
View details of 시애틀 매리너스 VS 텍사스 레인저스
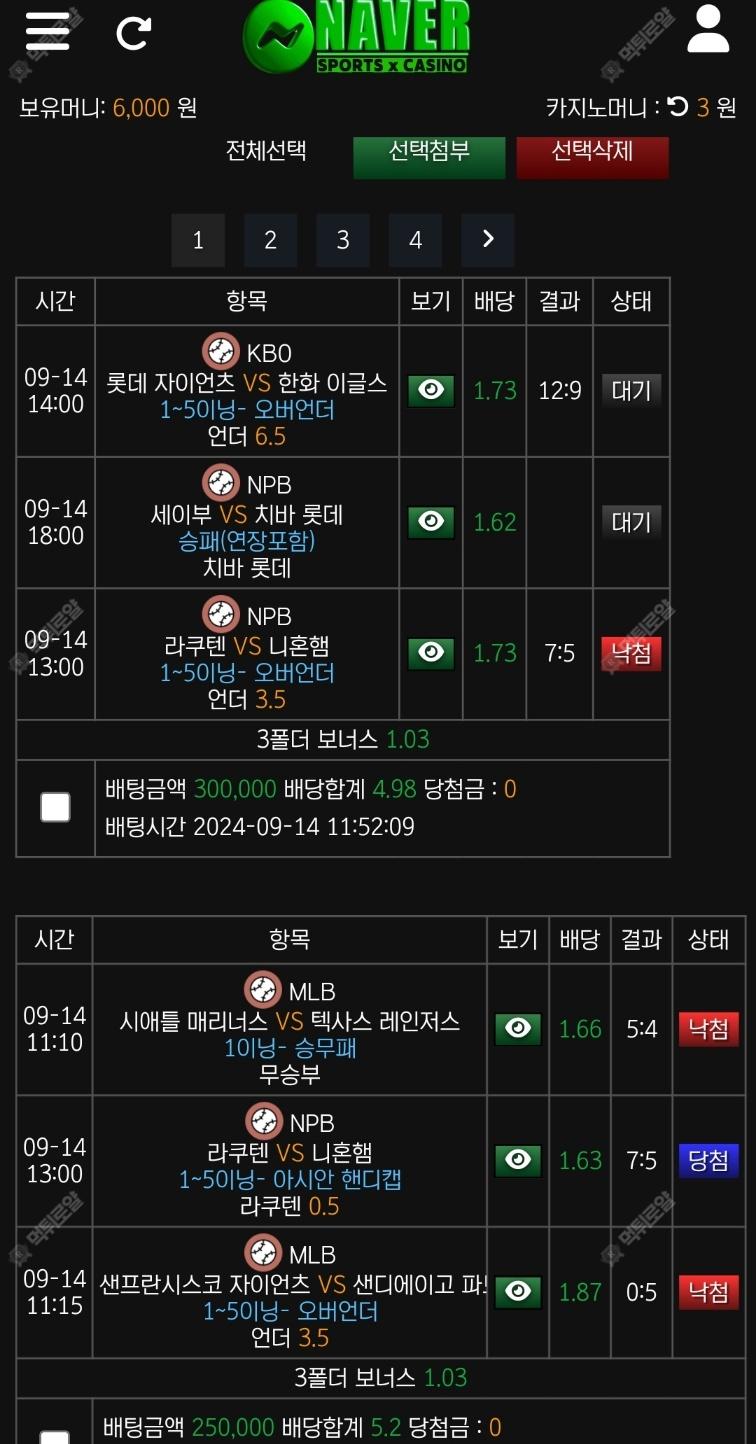click(x=518, y=1029)
